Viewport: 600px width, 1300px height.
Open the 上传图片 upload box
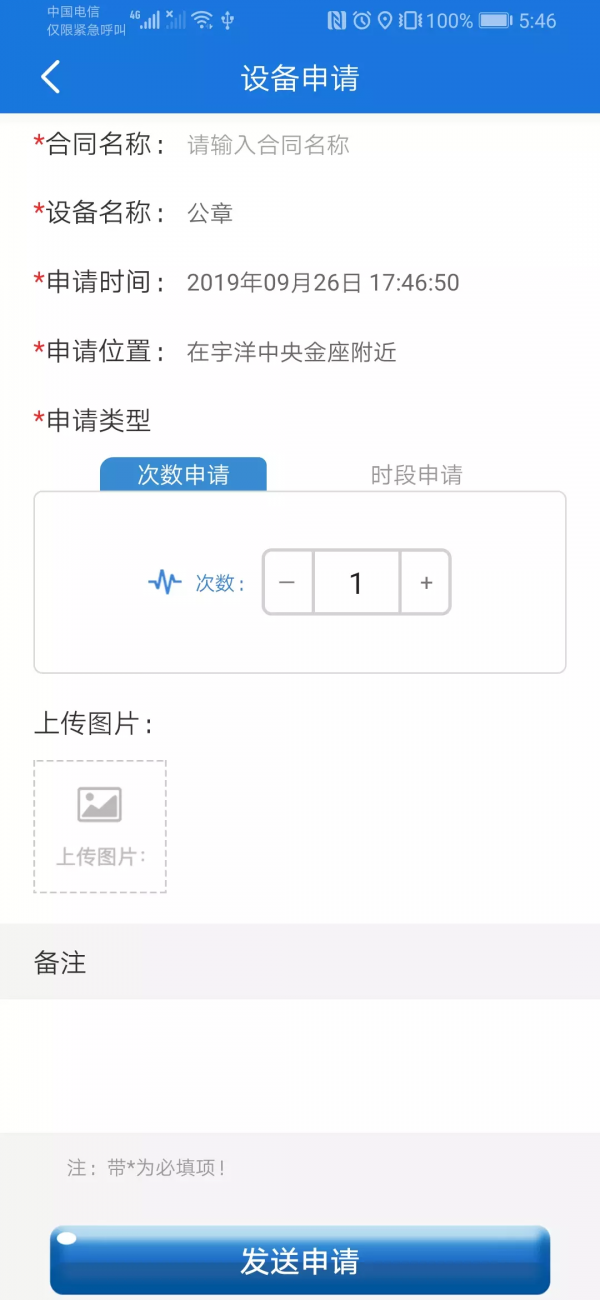tap(100, 826)
